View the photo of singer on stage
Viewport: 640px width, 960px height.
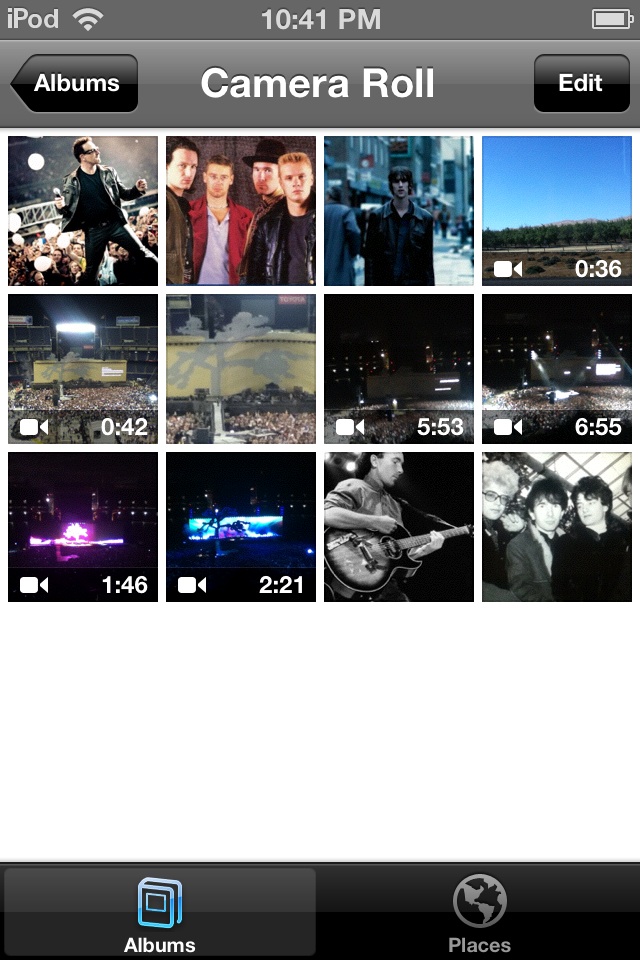[83, 211]
